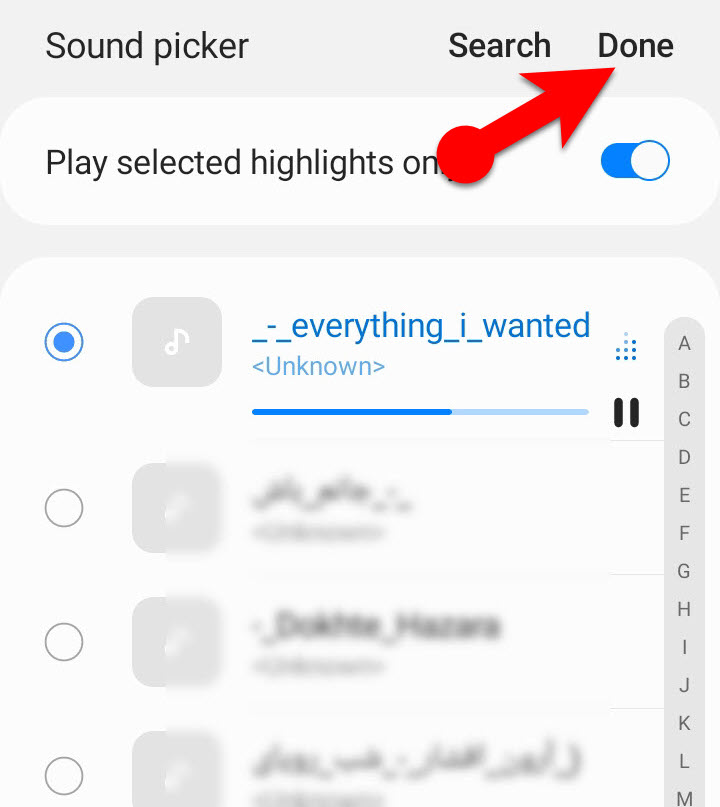Open Search in the Sound picker

499,46
